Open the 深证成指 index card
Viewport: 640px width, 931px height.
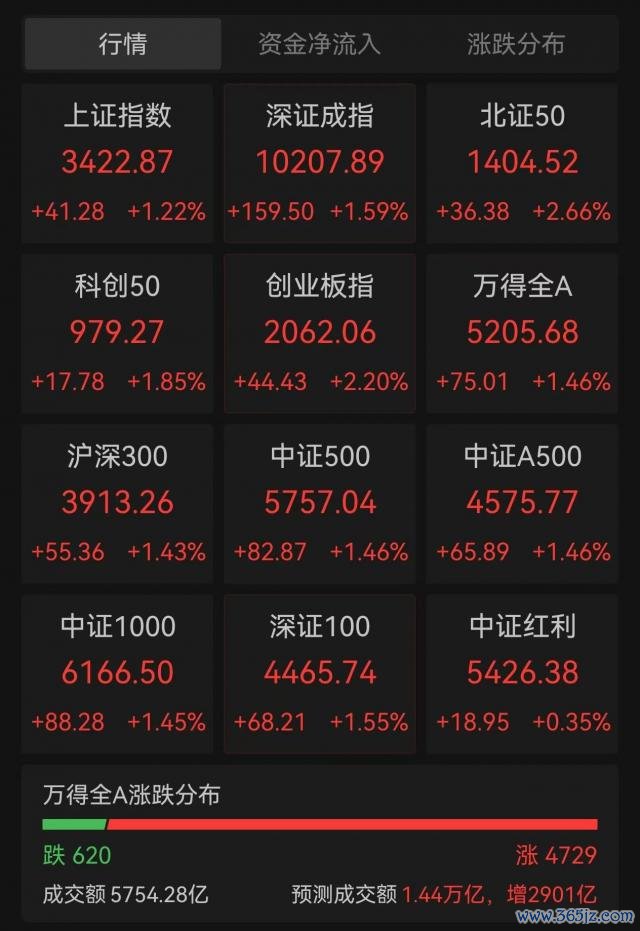click(x=319, y=163)
